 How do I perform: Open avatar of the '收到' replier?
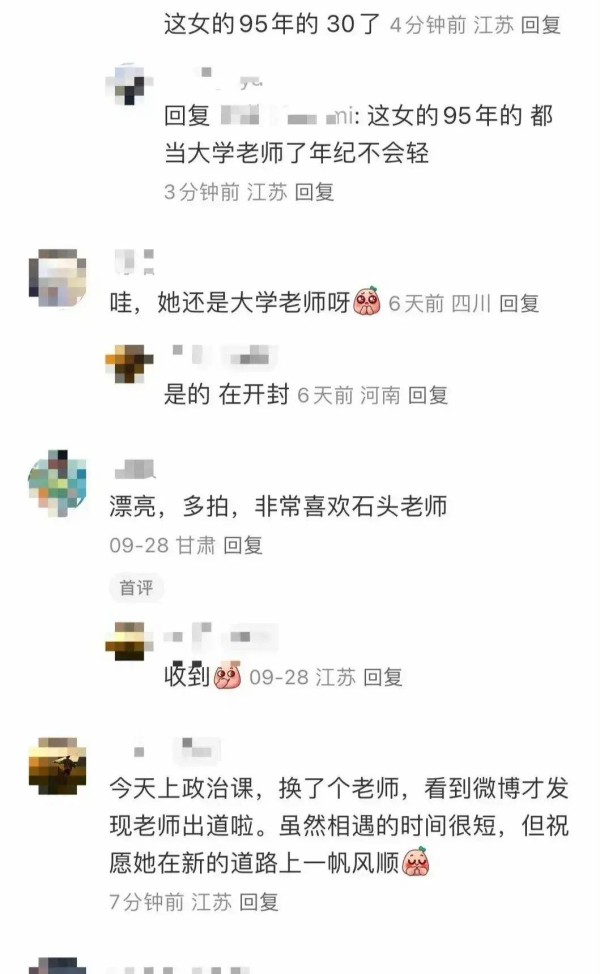[x=130, y=641]
